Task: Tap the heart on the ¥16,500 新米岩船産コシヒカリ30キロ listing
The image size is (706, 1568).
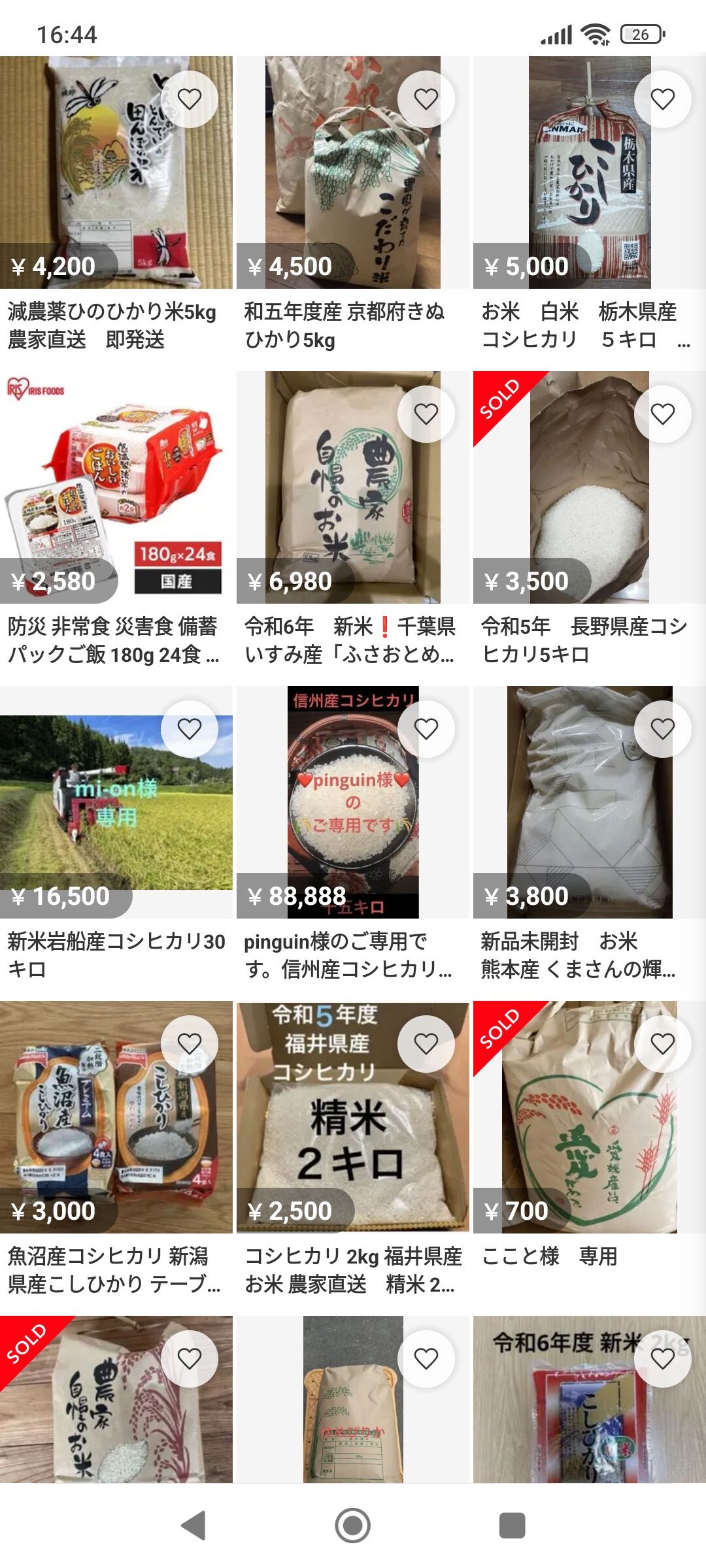Action: tap(190, 729)
